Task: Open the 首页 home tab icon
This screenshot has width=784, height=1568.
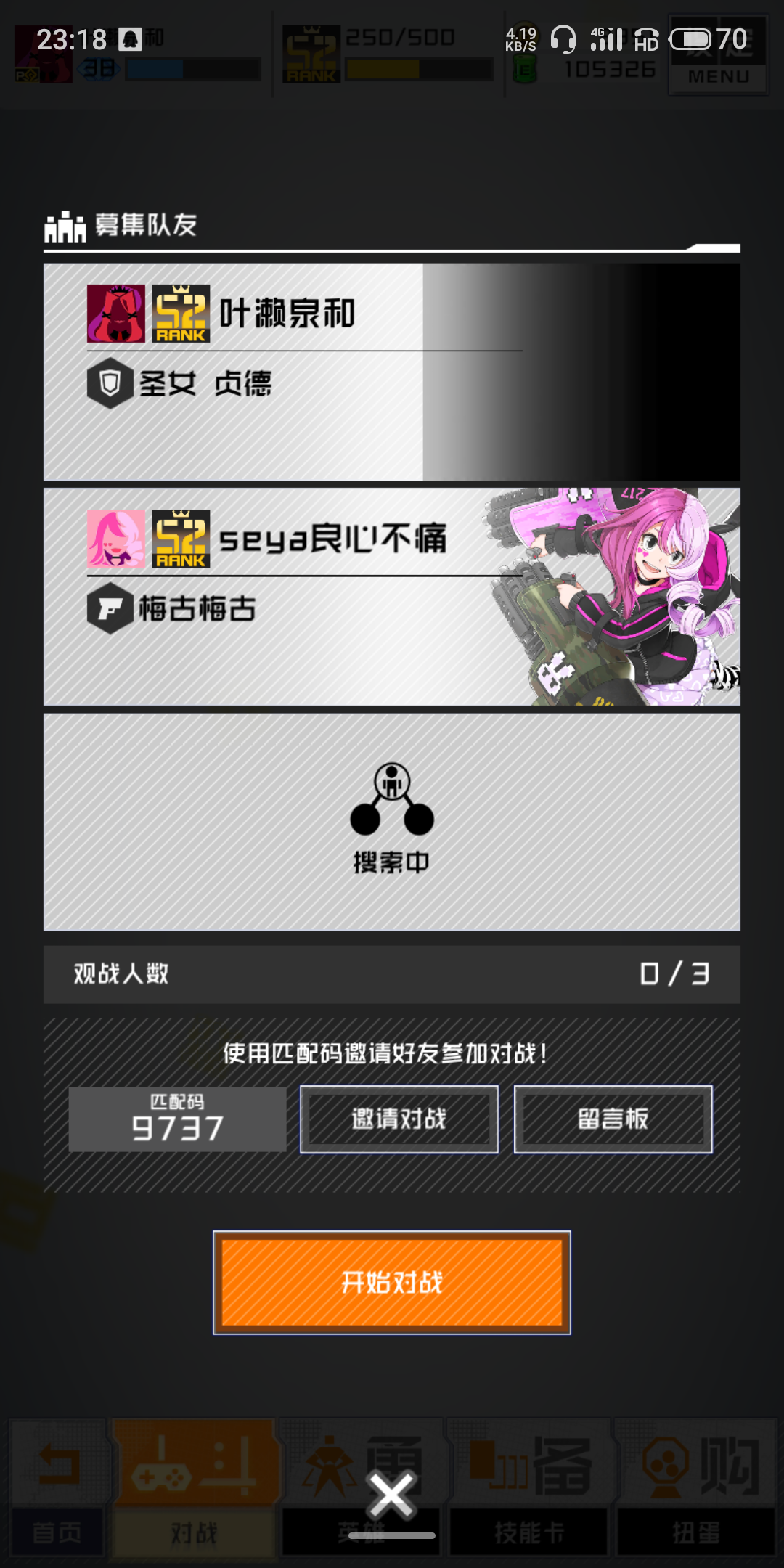Action: pyautogui.click(x=58, y=1466)
